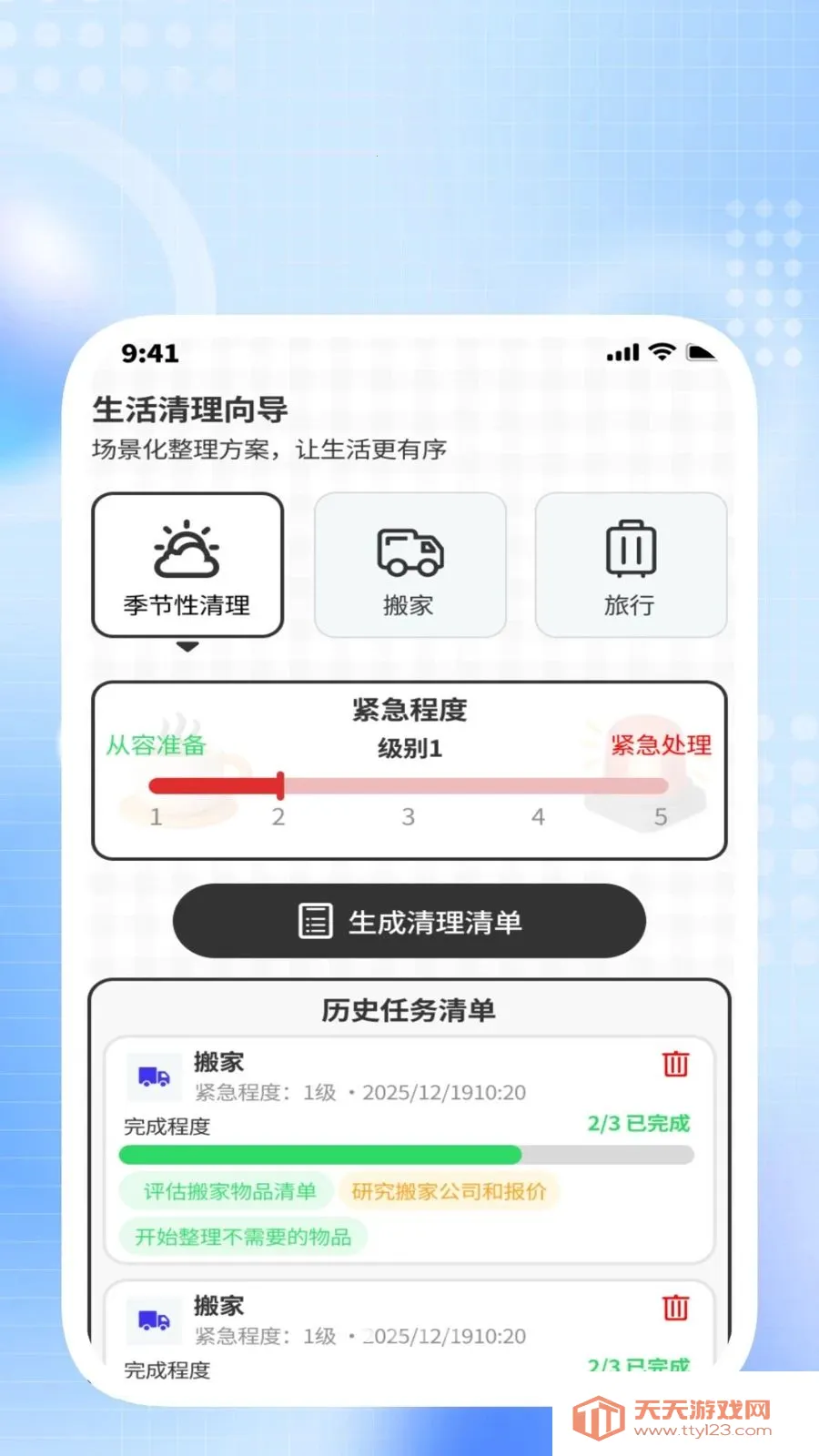
Task: Click the list icon inside 生成清理清单 button
Action: click(x=314, y=921)
